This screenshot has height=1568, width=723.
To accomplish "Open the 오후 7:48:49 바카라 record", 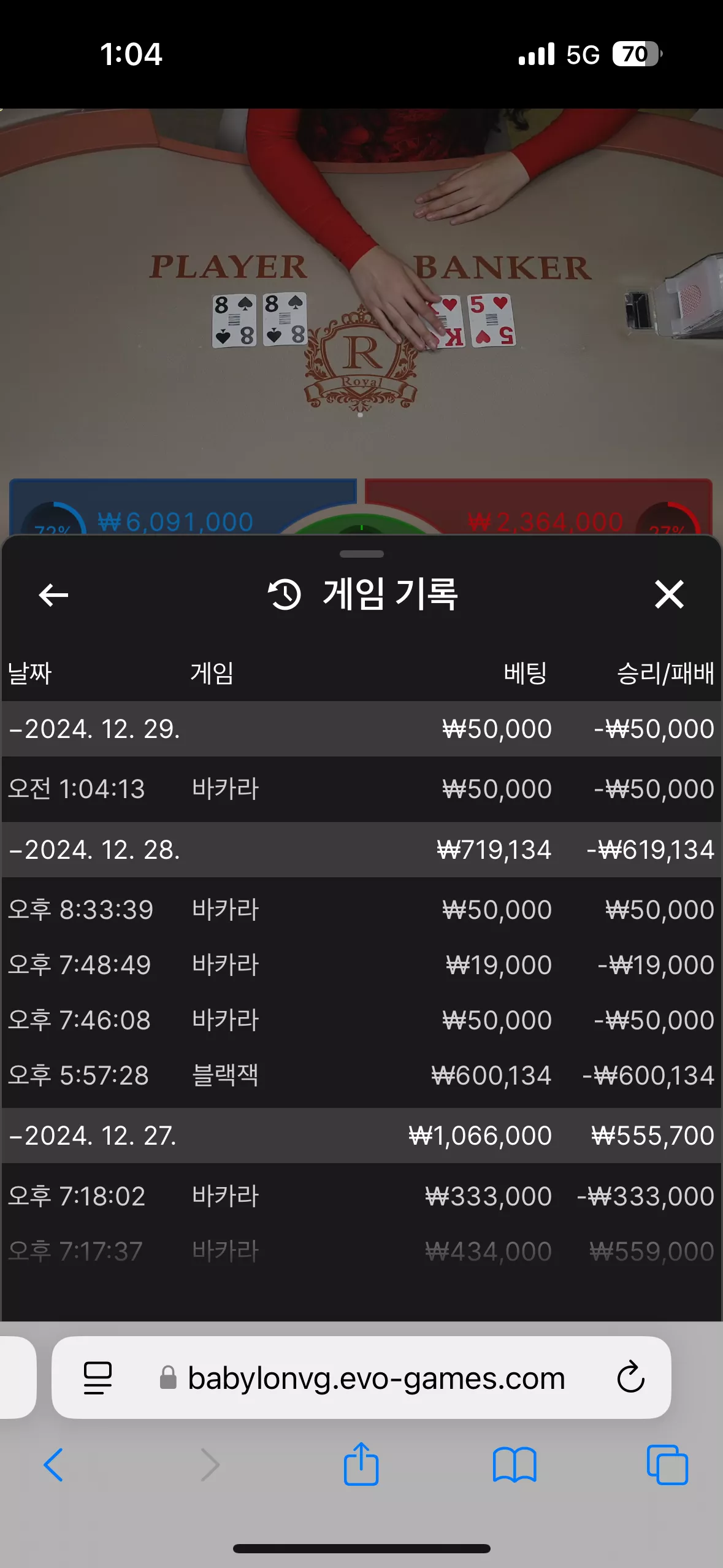I will [361, 965].
